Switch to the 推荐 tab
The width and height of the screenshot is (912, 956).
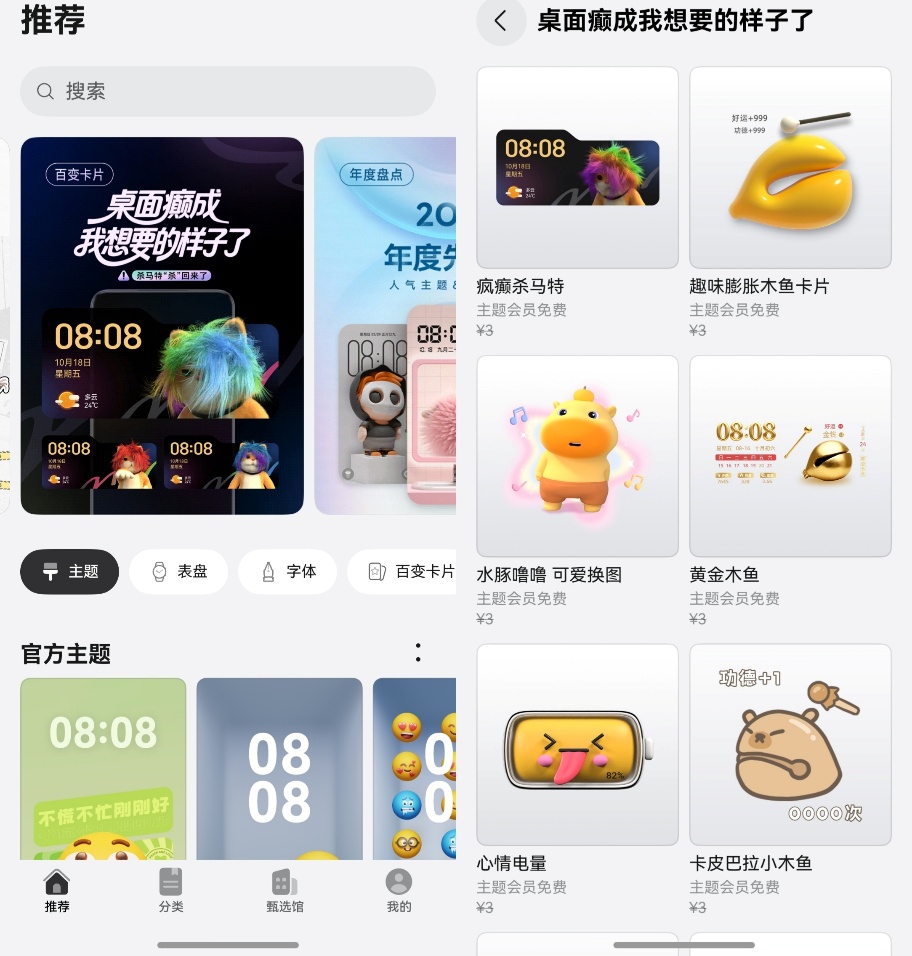57,890
